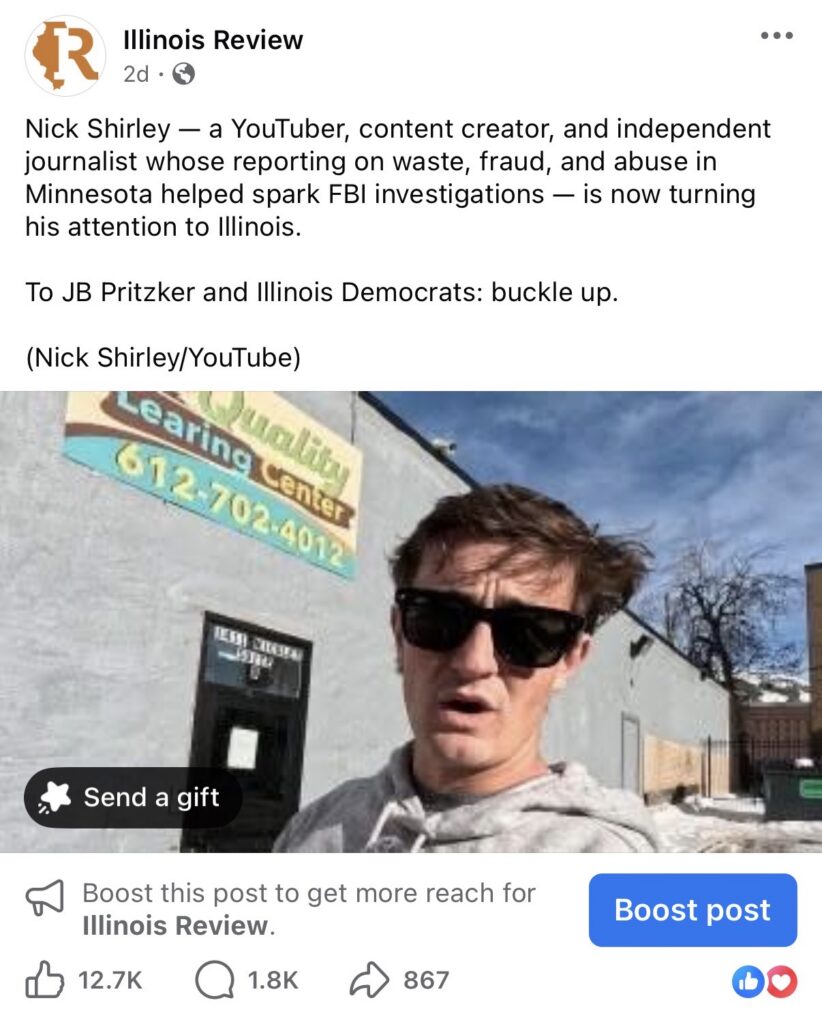Image resolution: width=822 pixels, height=1024 pixels.
Task: Tap the Send a gift button
Action: pos(132,797)
